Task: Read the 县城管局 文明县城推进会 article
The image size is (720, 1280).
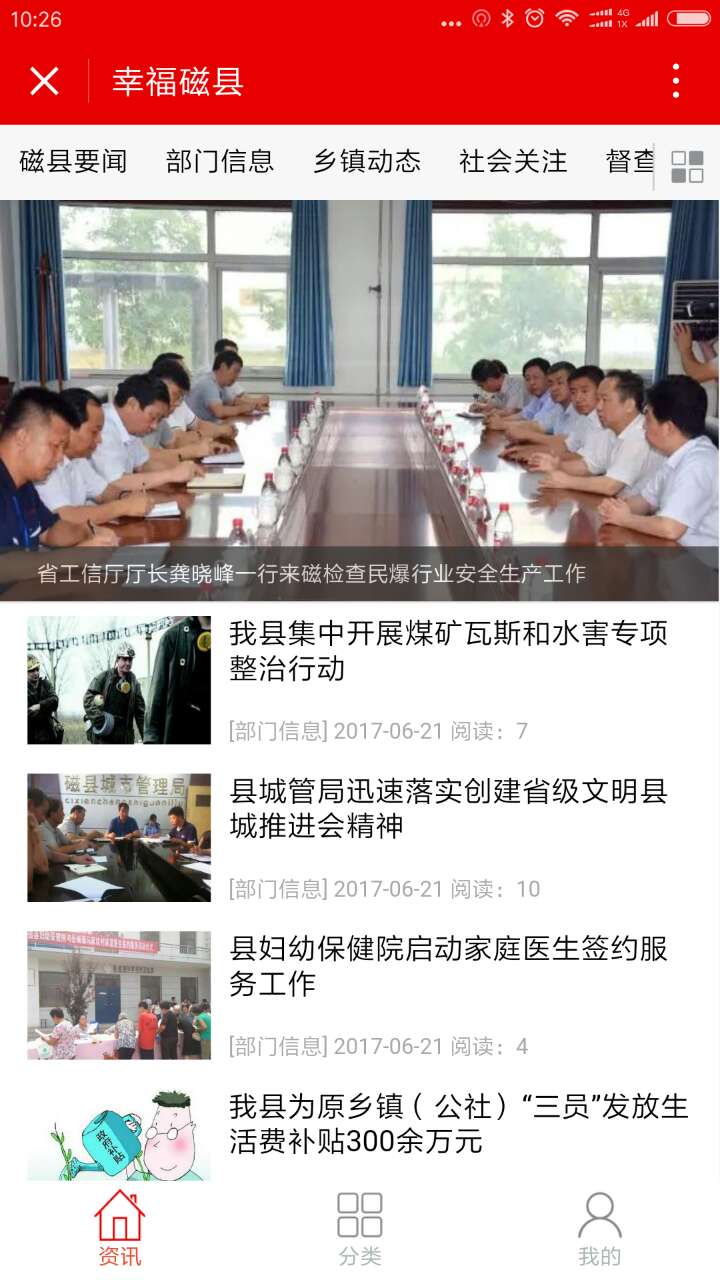Action: pos(448,809)
